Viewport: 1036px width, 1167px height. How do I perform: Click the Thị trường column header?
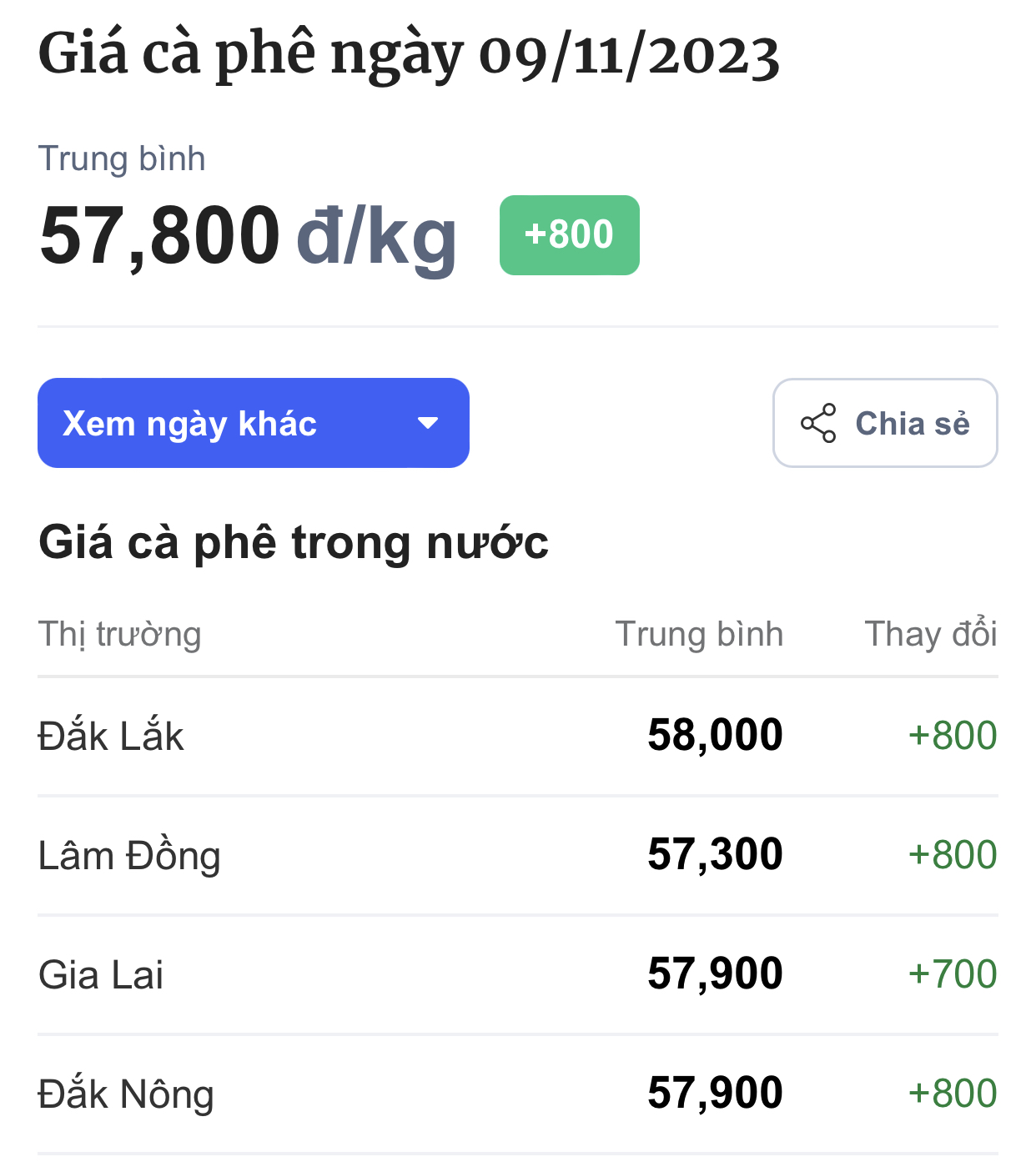pyautogui.click(x=119, y=634)
